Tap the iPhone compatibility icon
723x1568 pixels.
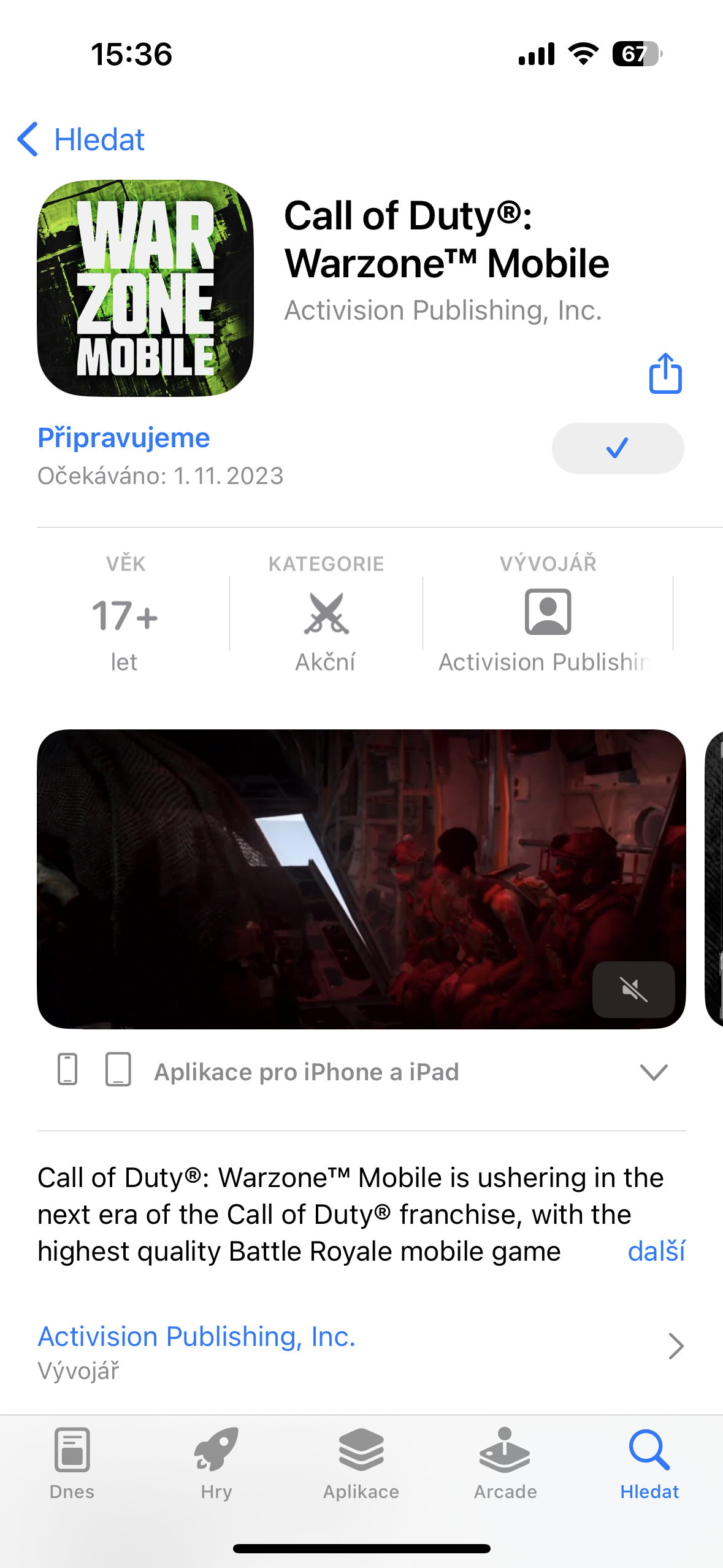pos(67,1071)
